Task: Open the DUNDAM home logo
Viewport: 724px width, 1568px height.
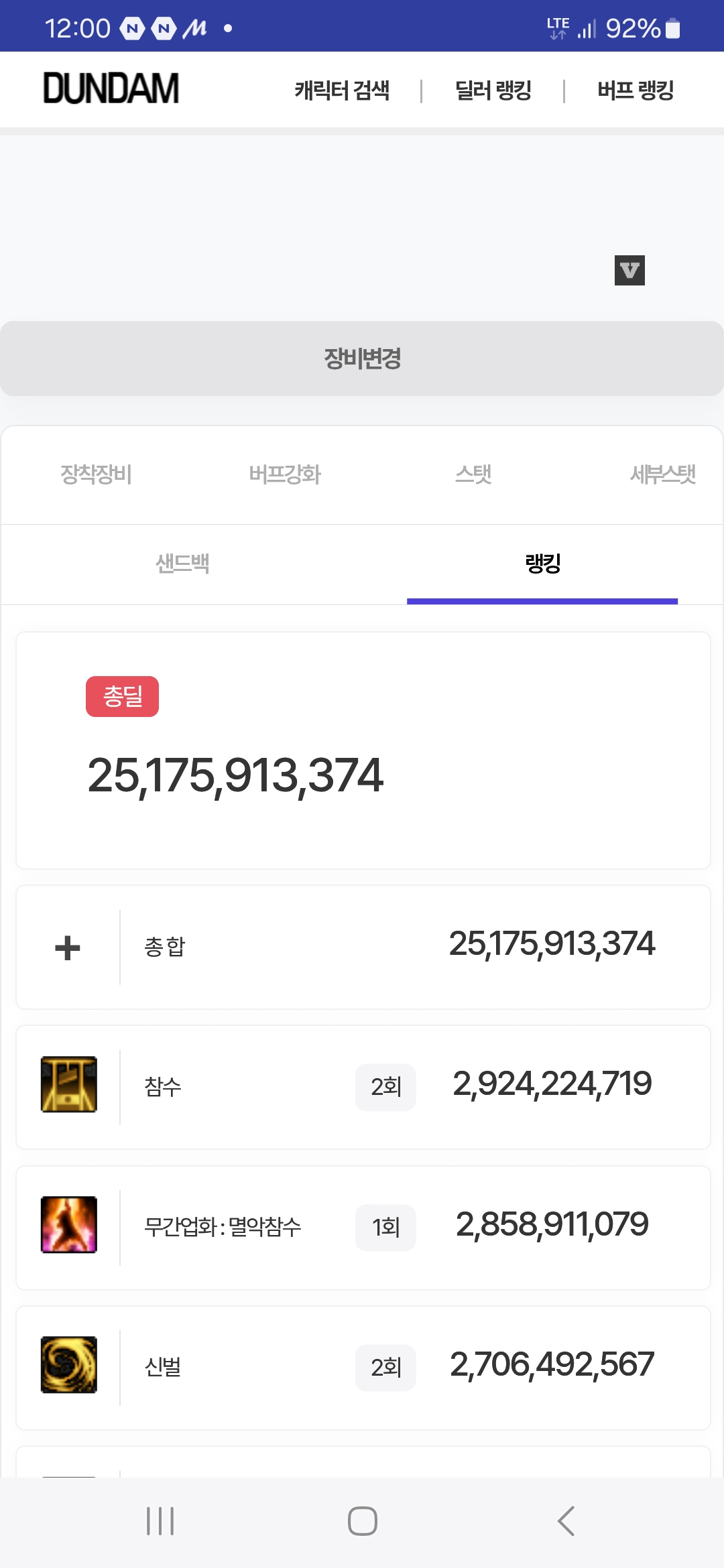Action: pos(111,88)
